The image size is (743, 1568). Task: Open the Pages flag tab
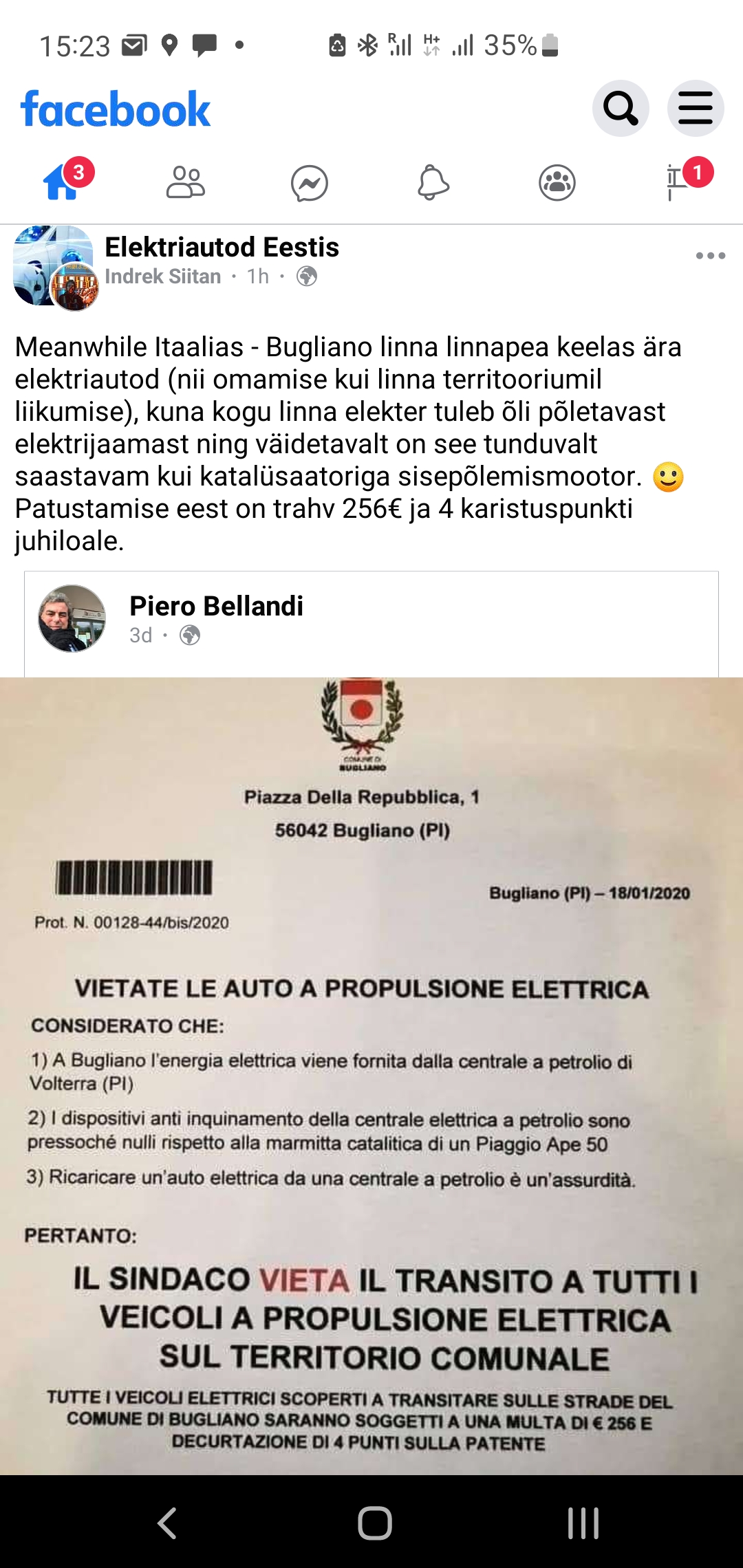678,183
